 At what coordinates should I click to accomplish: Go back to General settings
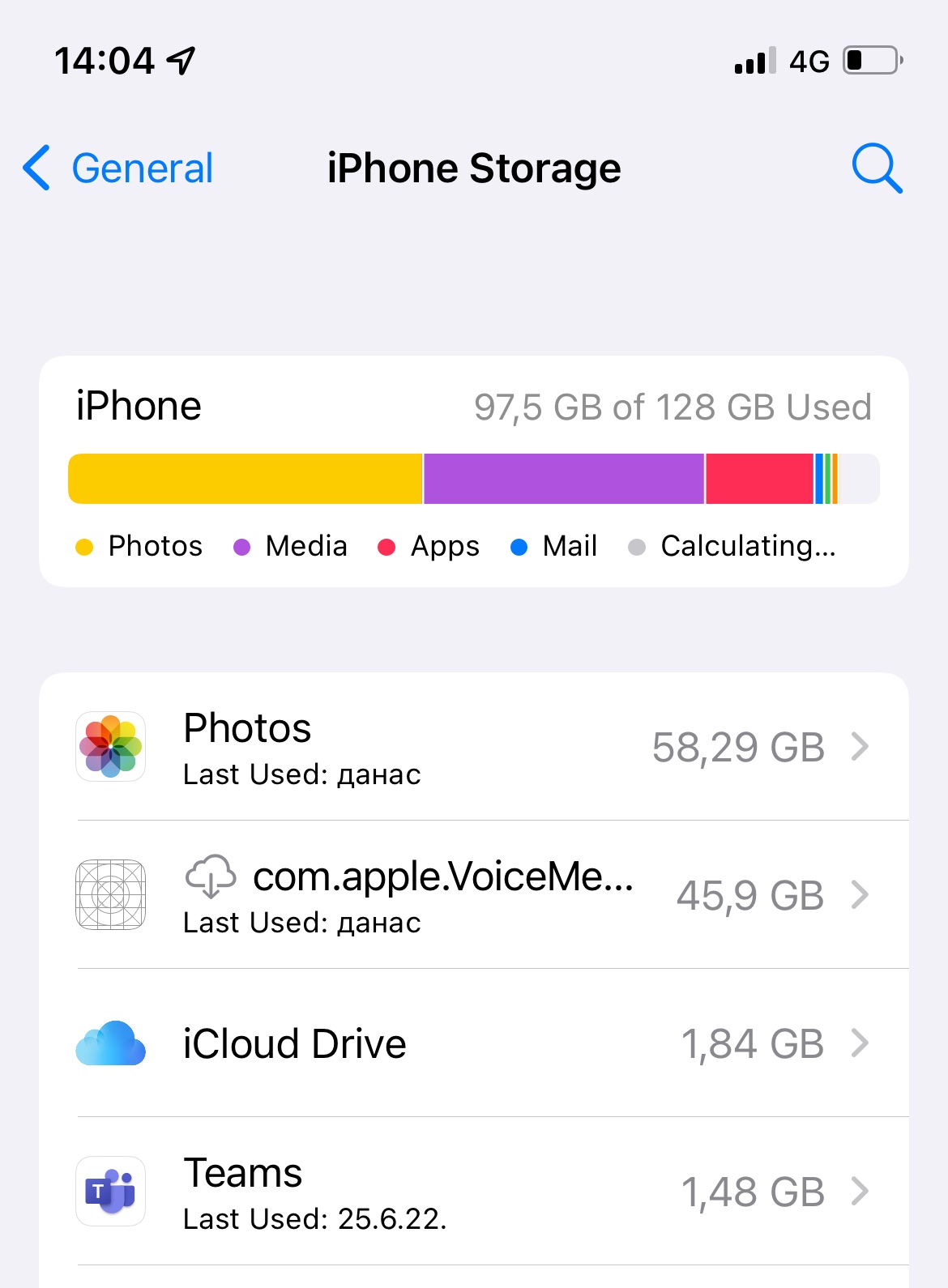click(118, 168)
